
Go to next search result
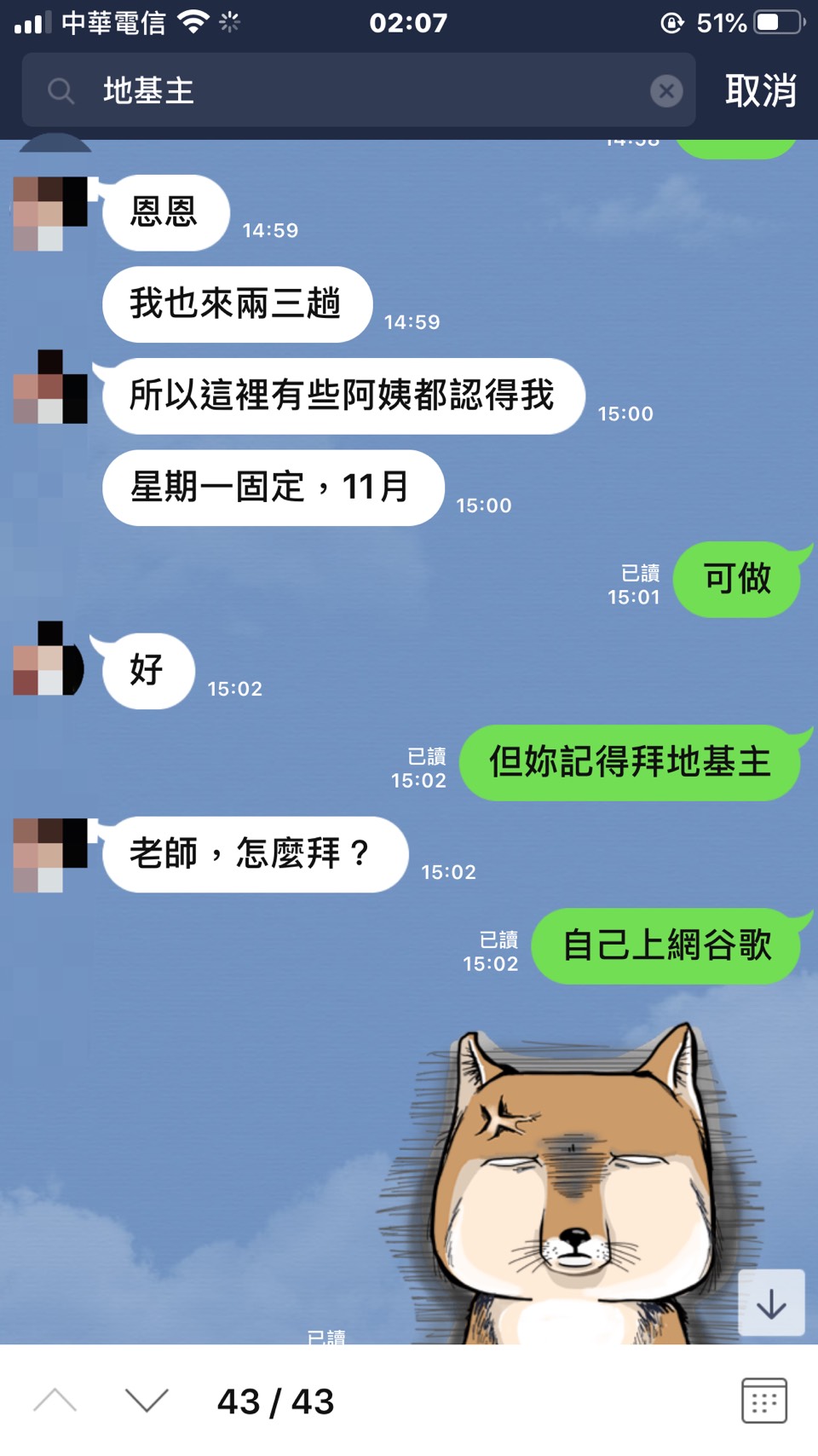[x=147, y=1401]
